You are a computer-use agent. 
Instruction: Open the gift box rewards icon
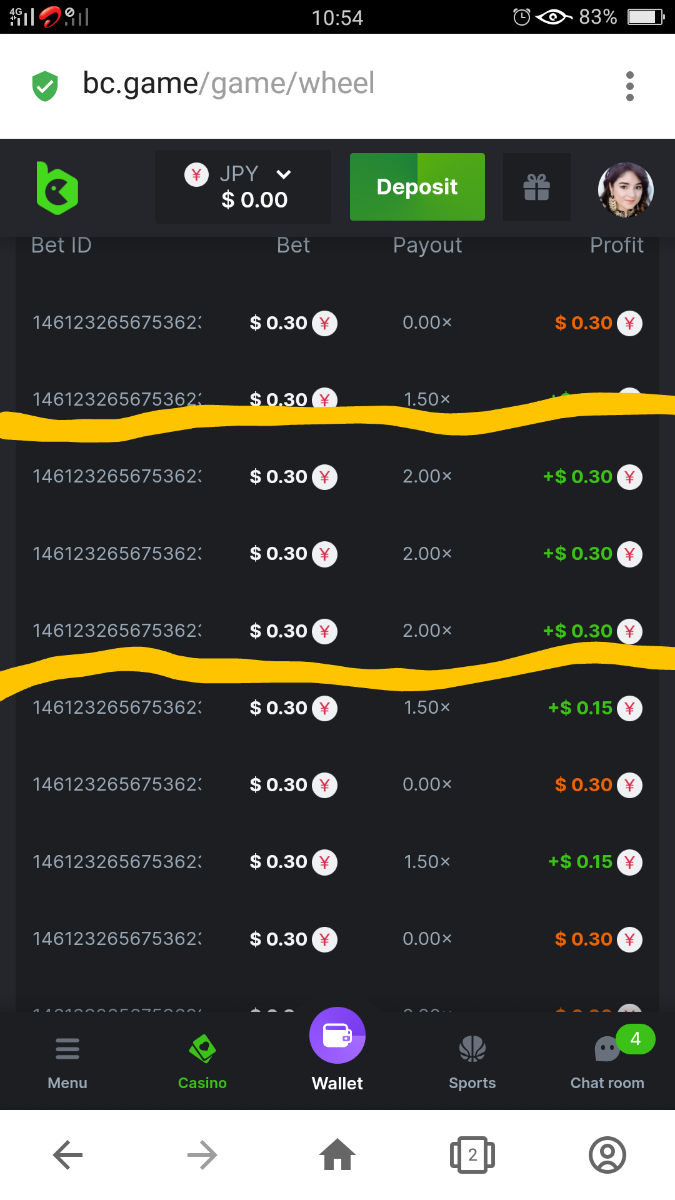[x=537, y=187]
